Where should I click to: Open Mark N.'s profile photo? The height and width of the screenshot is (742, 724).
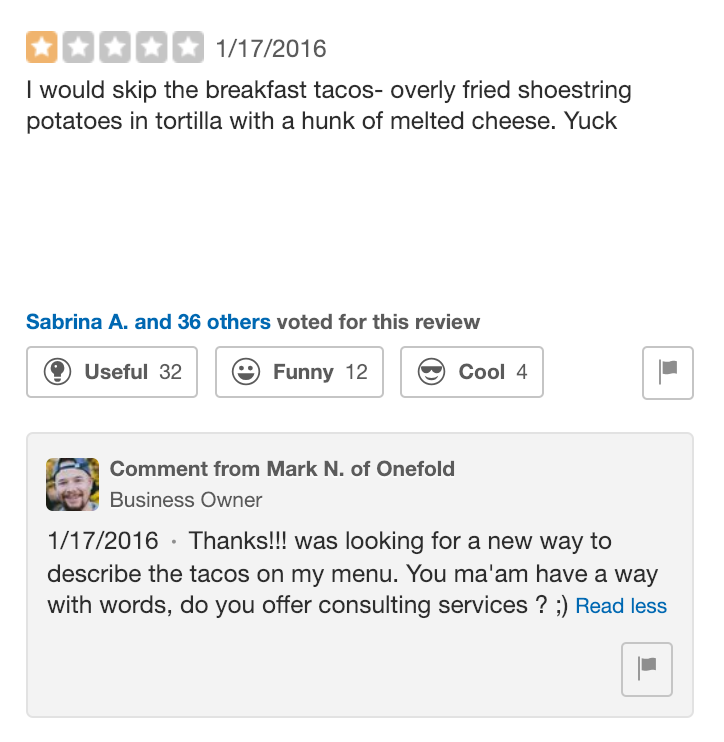click(x=72, y=484)
